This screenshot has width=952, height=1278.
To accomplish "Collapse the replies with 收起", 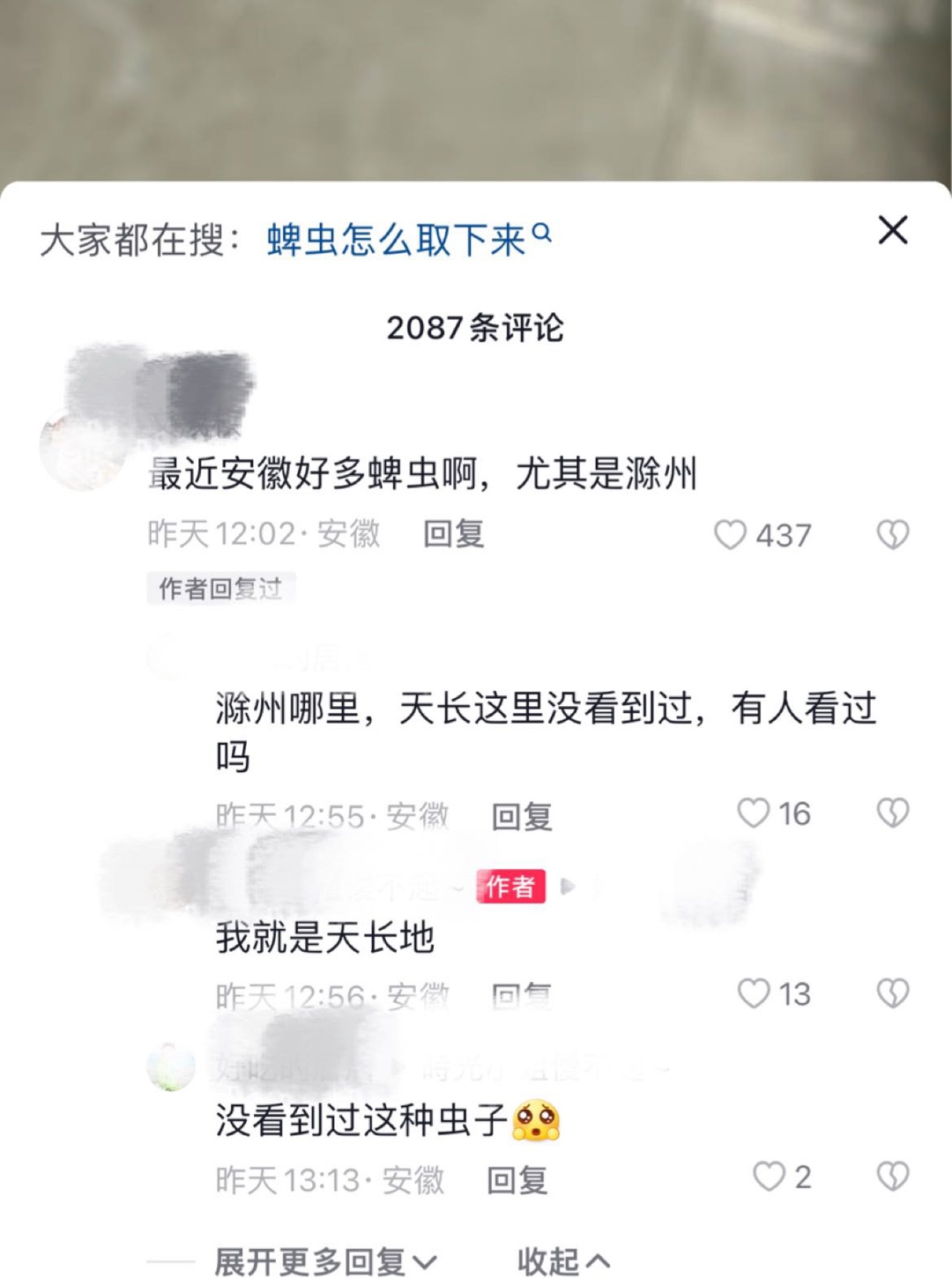I will 562,1261.
